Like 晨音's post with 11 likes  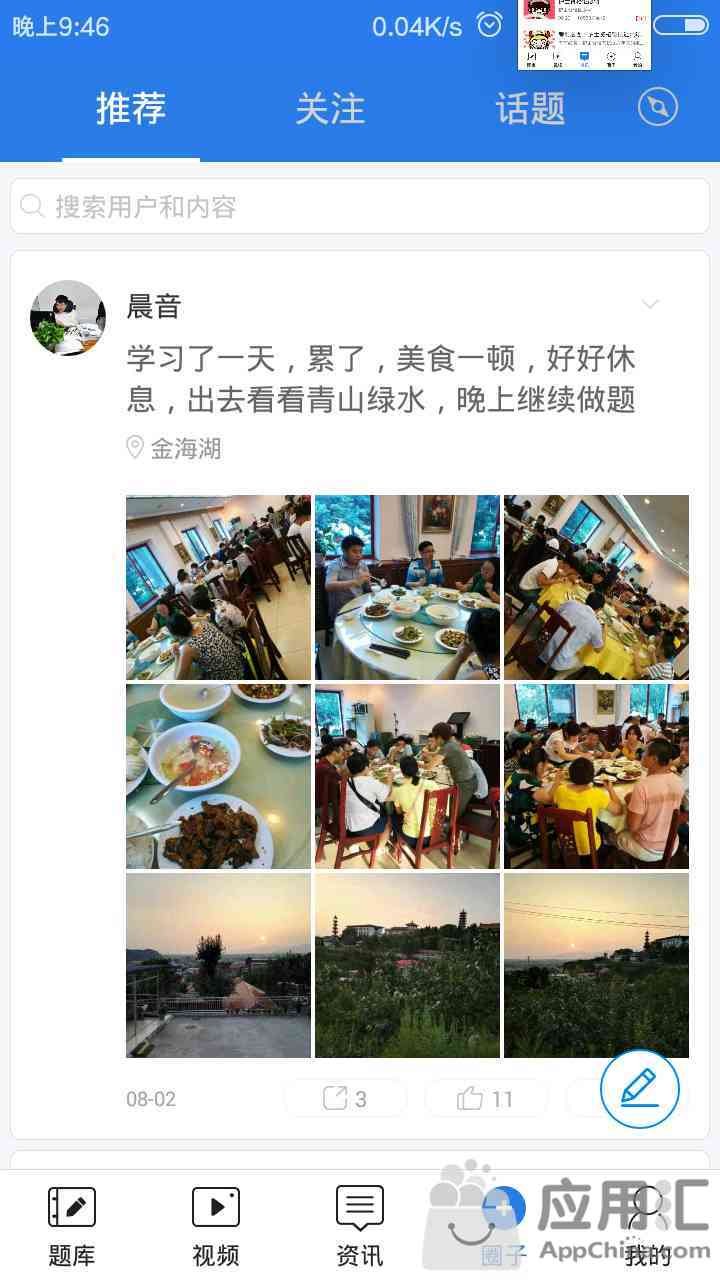pyautogui.click(x=486, y=1099)
